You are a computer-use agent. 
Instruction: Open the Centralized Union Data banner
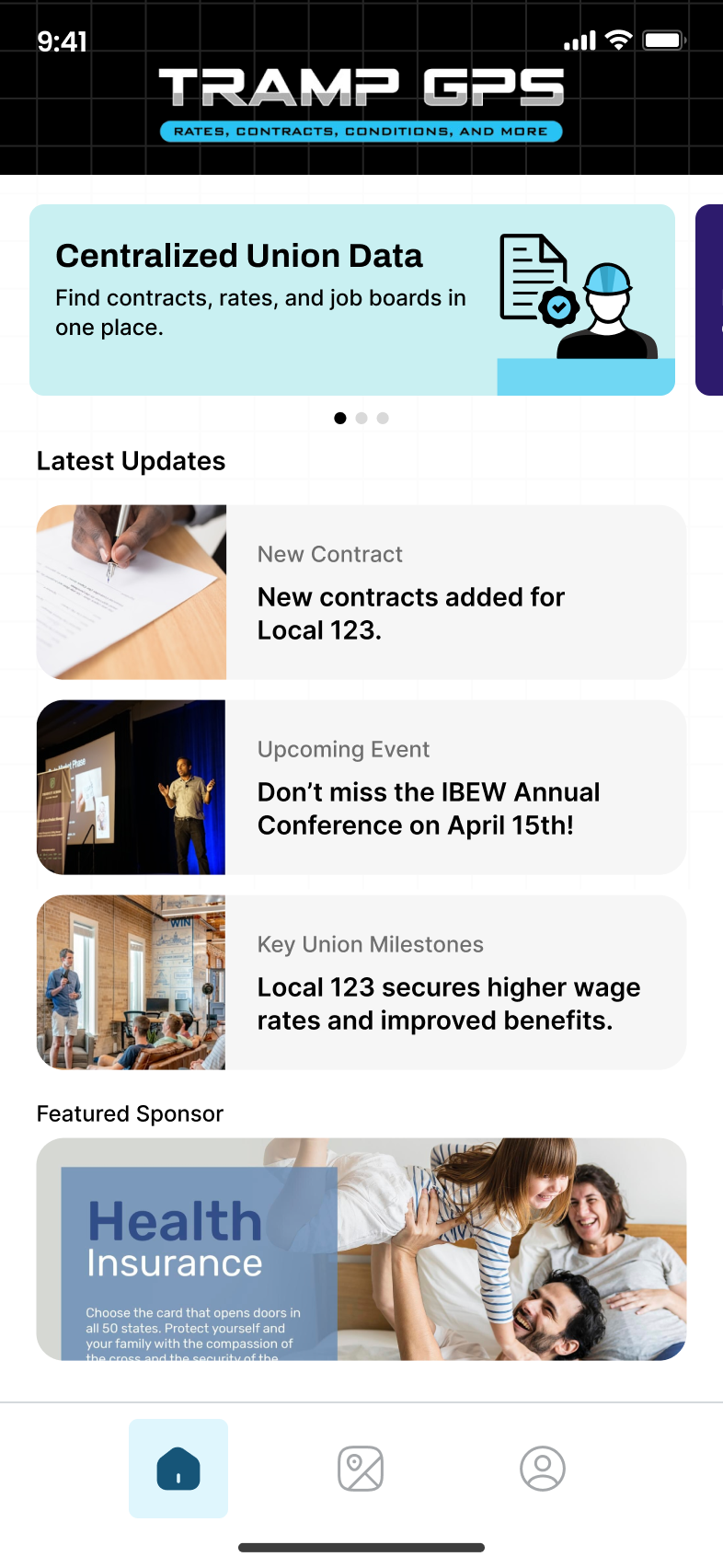click(x=351, y=300)
